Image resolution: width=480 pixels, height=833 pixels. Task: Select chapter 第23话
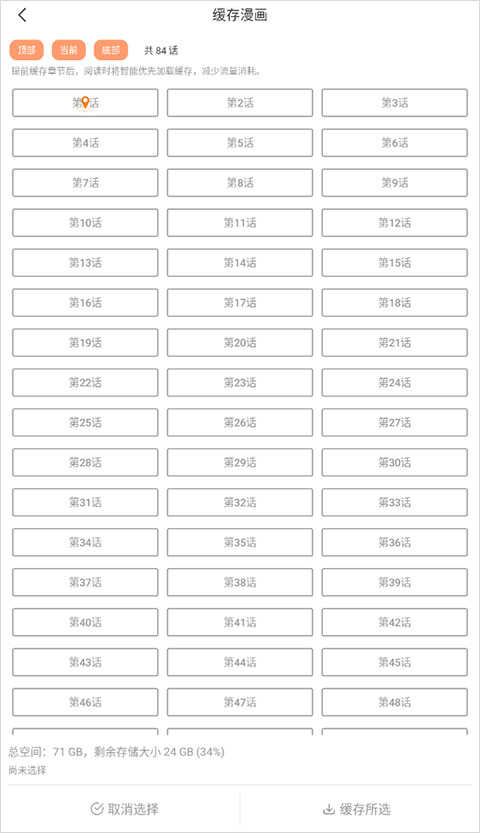(x=240, y=382)
